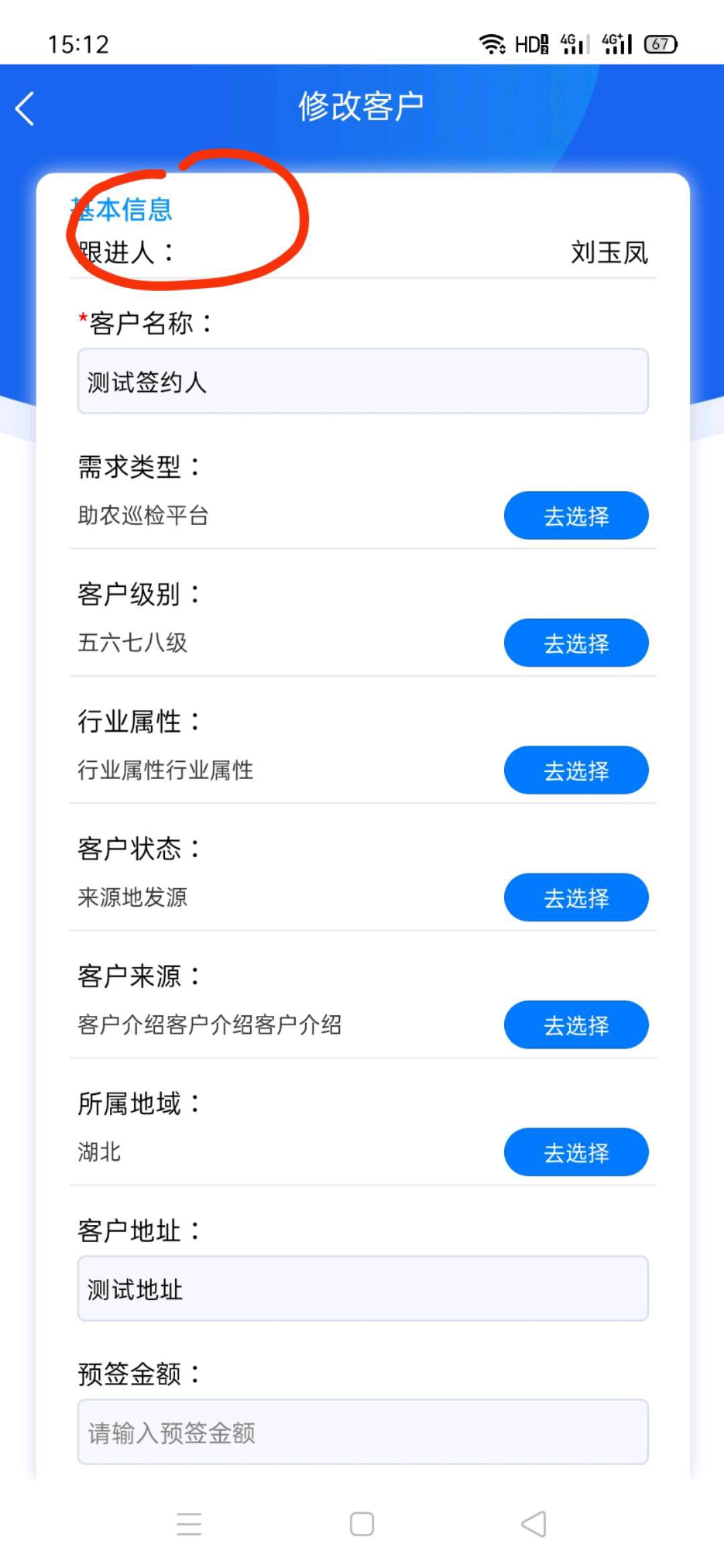724x1568 pixels.
Task: Go back using the header arrow
Action: point(25,109)
